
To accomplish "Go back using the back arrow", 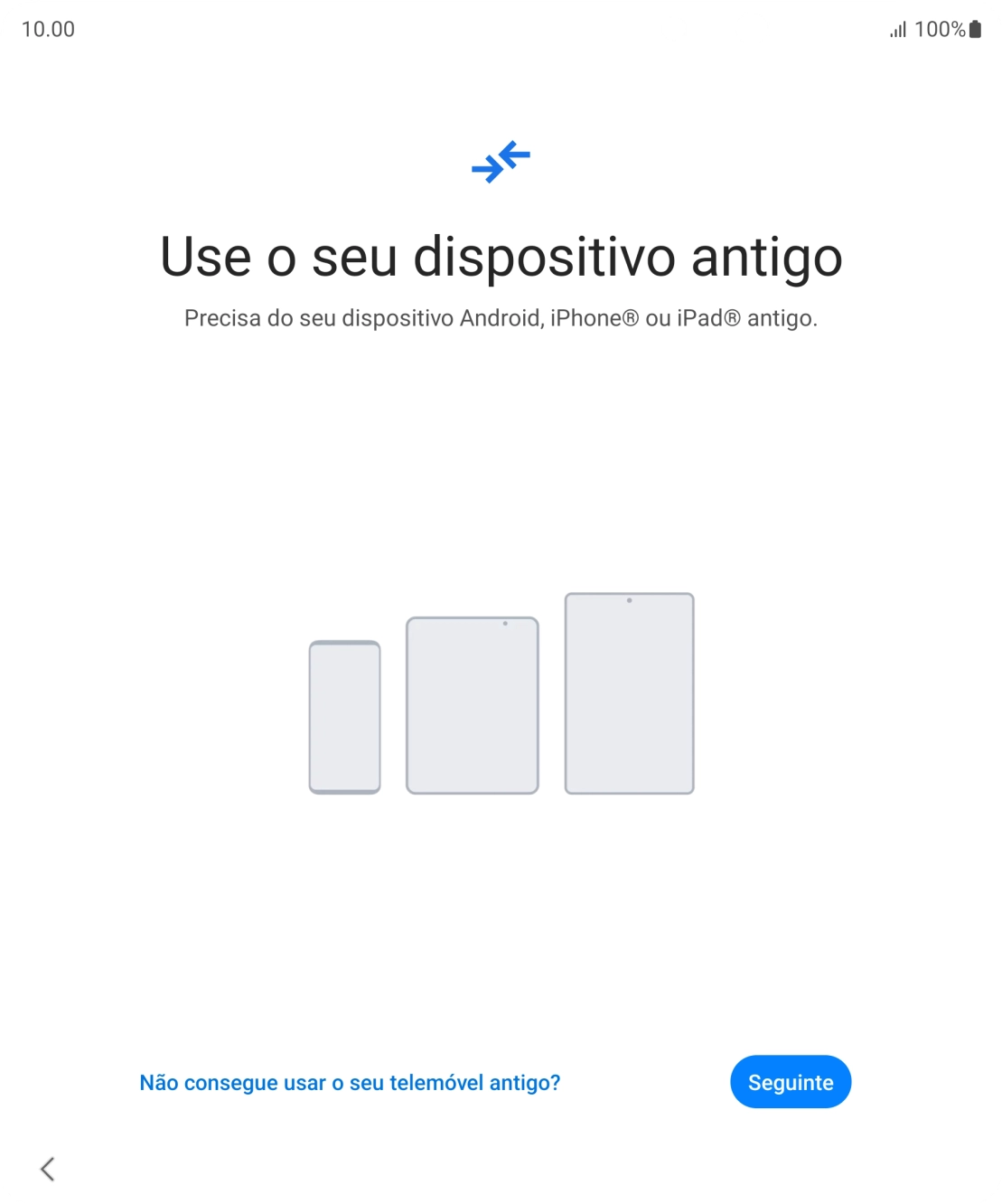I will tap(48, 1169).
